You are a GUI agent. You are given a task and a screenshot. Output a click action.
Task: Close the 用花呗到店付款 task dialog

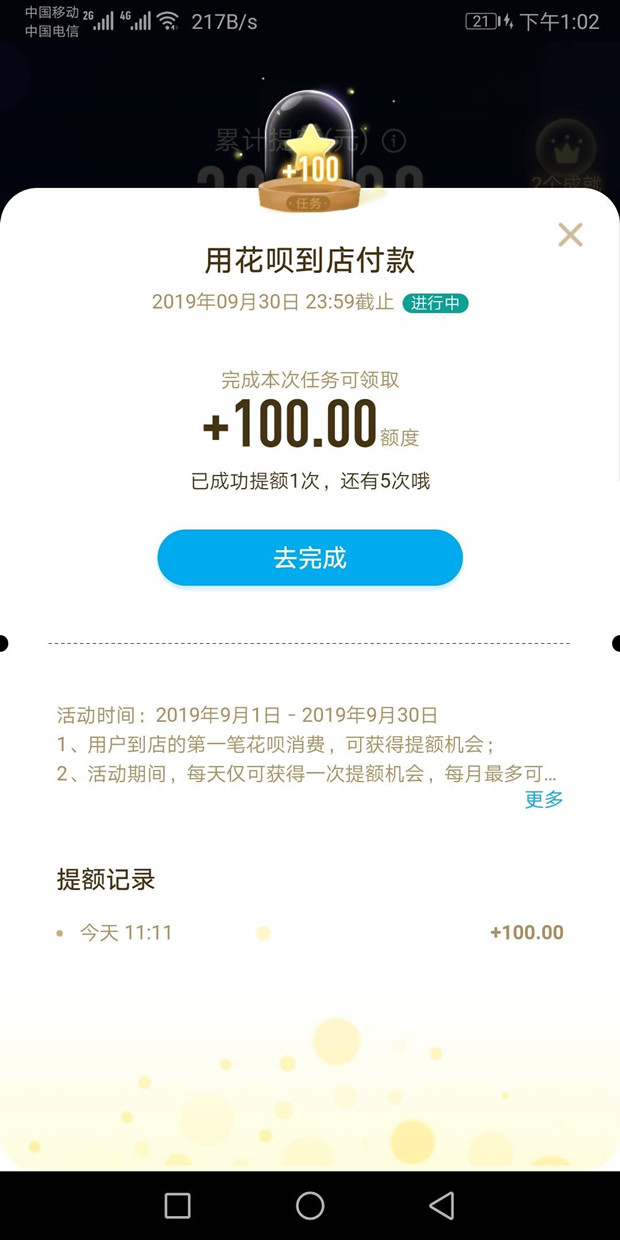coord(570,235)
